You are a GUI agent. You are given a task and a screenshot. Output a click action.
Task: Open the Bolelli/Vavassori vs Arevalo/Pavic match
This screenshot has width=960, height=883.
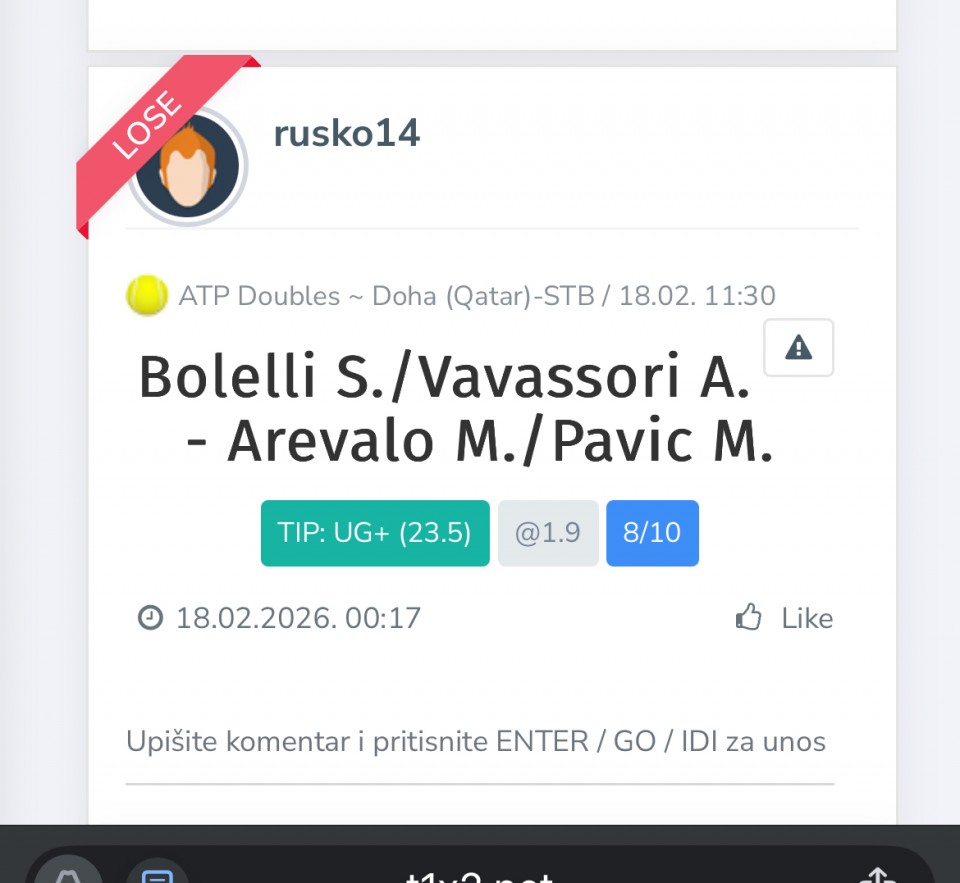tap(456, 409)
